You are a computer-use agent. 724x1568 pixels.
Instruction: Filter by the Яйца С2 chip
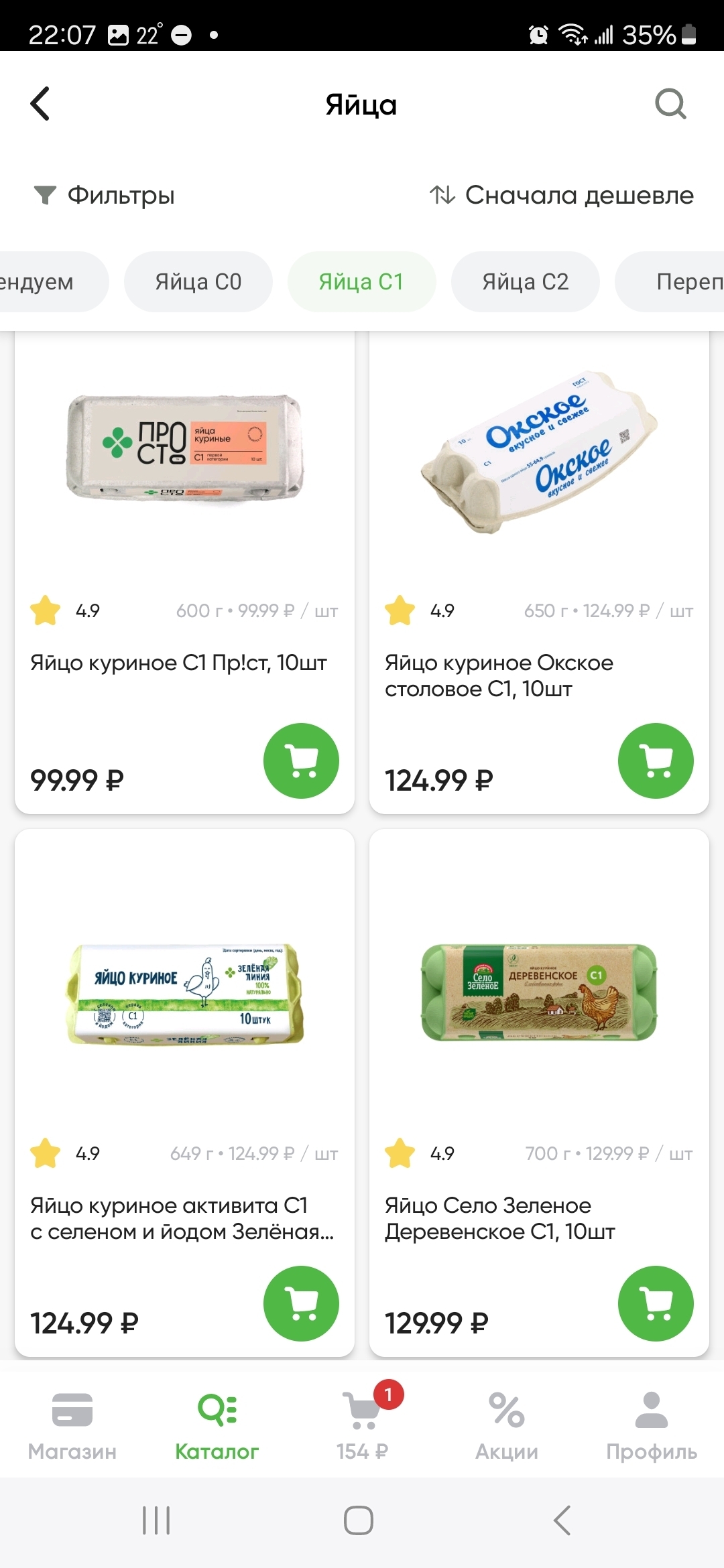pos(525,281)
